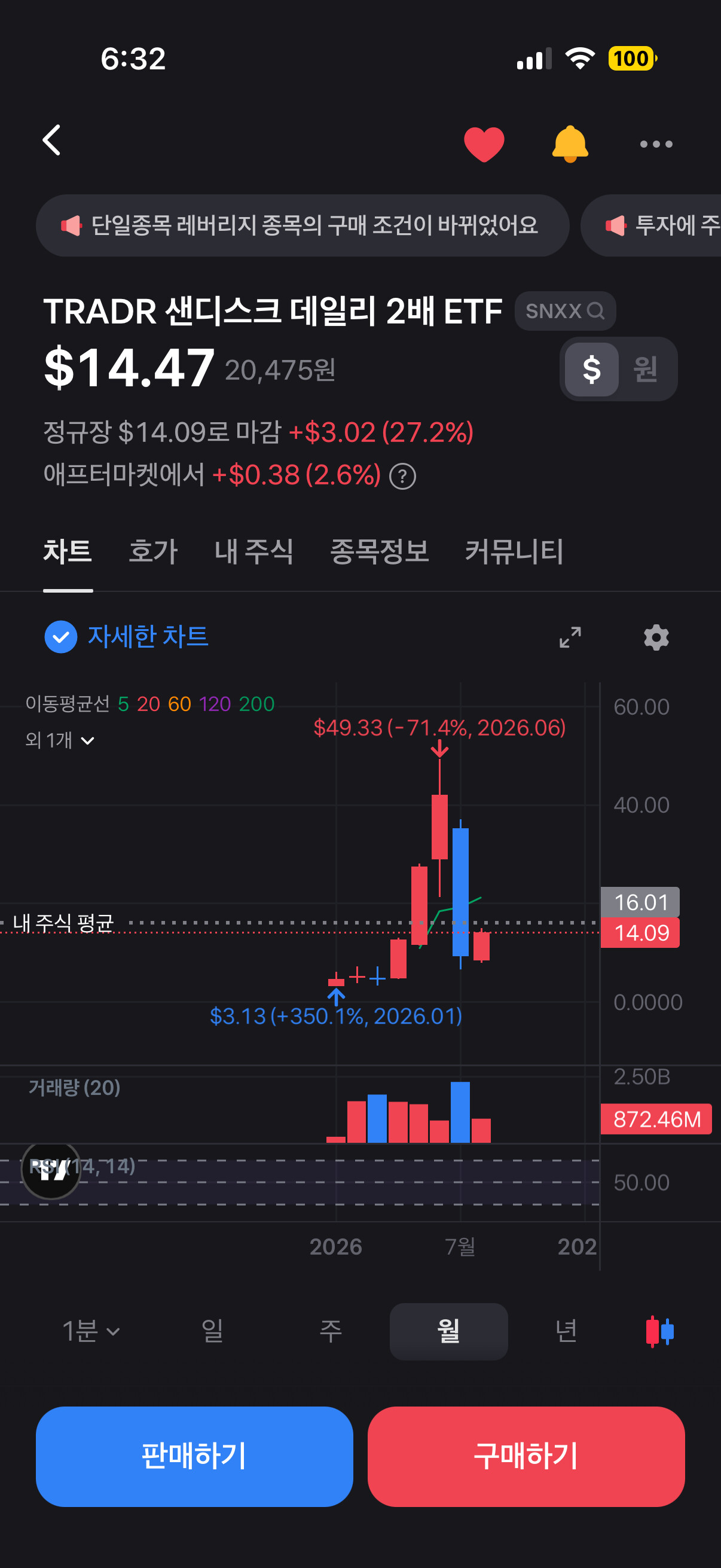
Task: Tap 판매하기 to sell
Action: tap(194, 1456)
